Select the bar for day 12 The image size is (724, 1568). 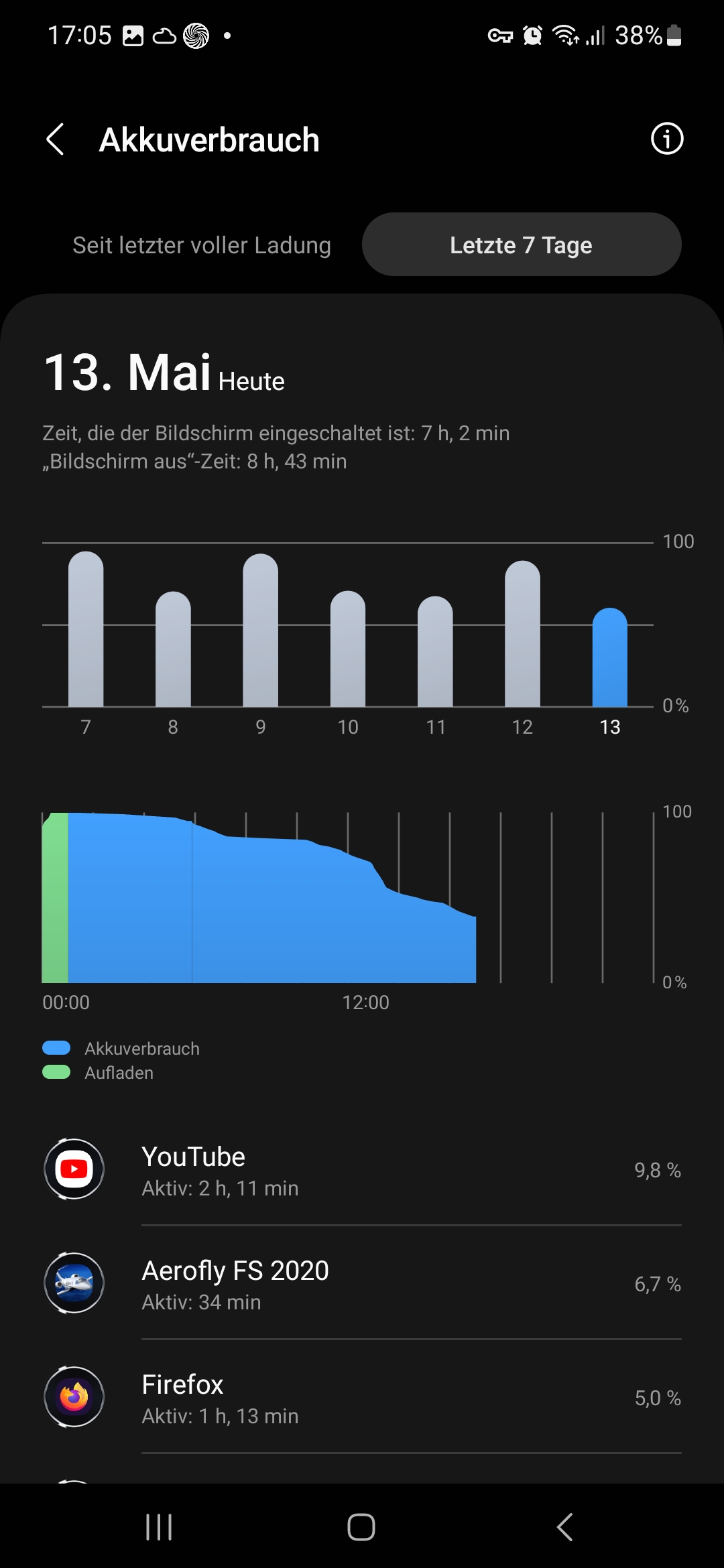coord(522,633)
